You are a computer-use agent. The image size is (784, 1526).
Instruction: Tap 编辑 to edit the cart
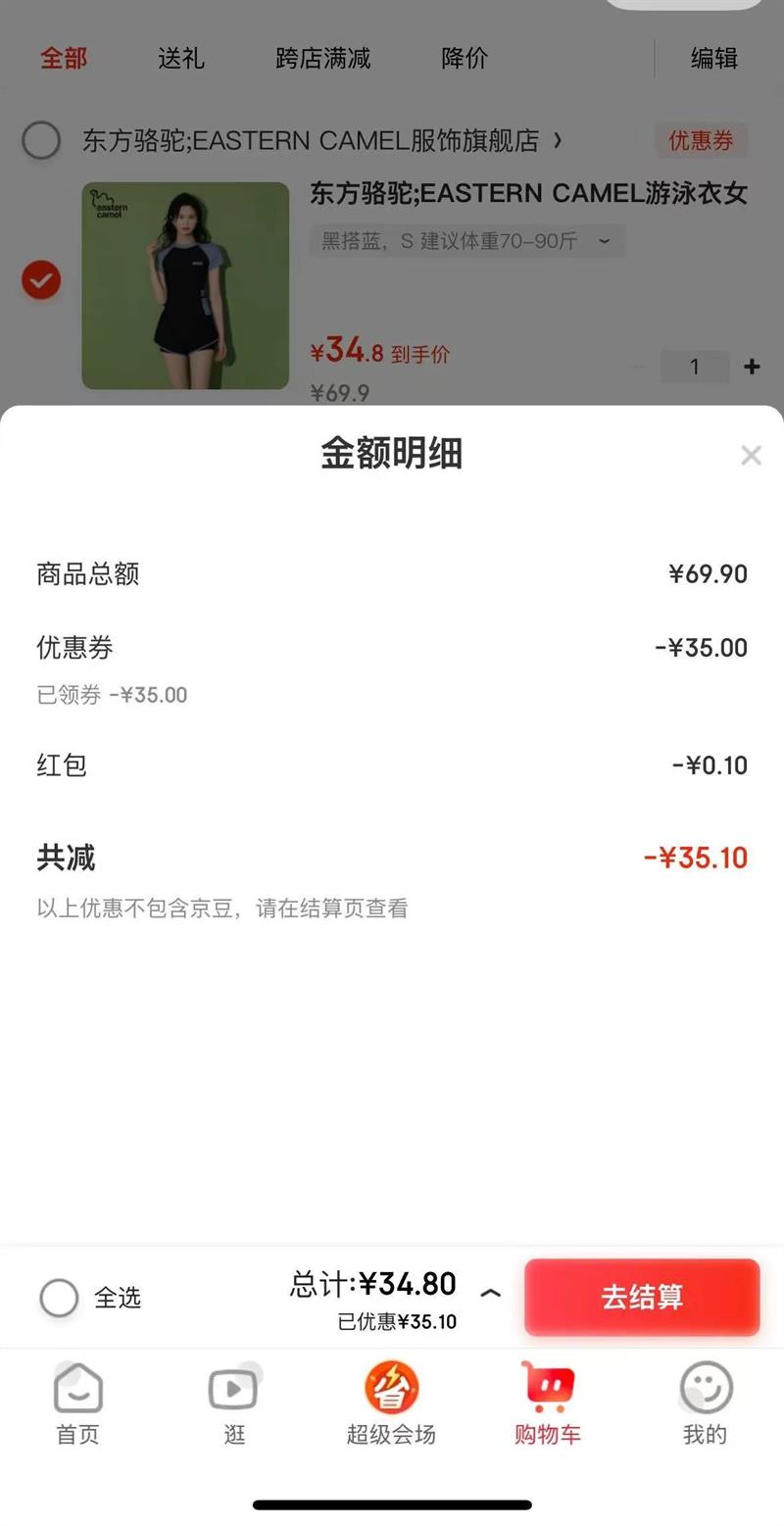714,59
